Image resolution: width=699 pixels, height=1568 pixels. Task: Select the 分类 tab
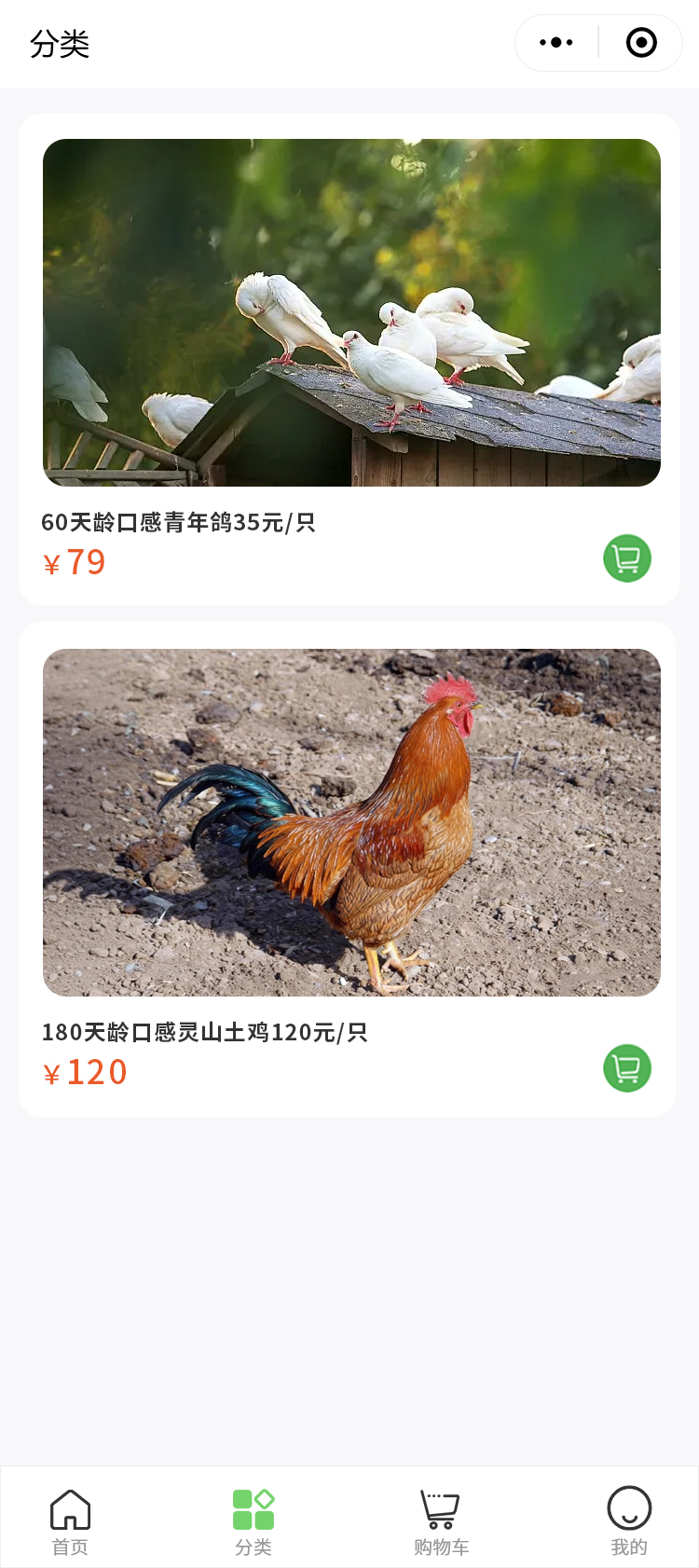tap(254, 1521)
